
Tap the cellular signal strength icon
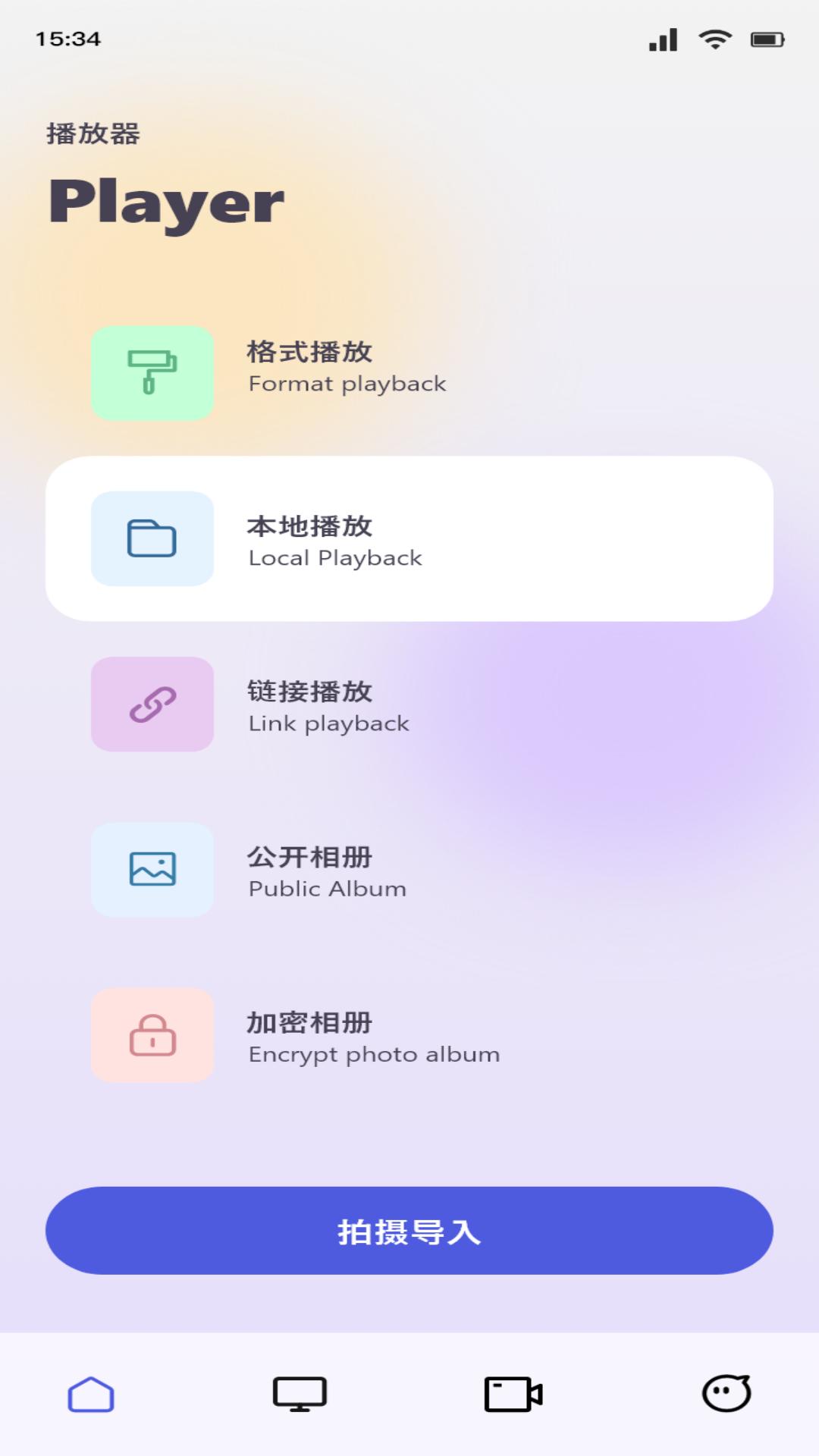point(664,39)
